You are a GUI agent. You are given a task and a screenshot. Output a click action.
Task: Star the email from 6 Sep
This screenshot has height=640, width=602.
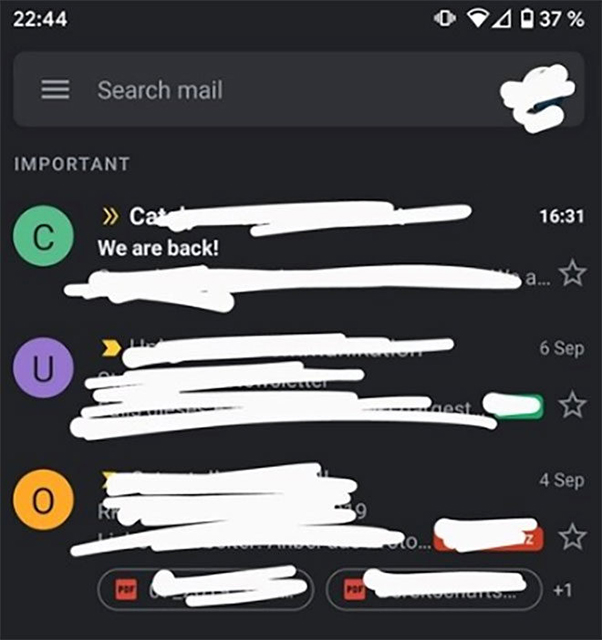[571, 405]
